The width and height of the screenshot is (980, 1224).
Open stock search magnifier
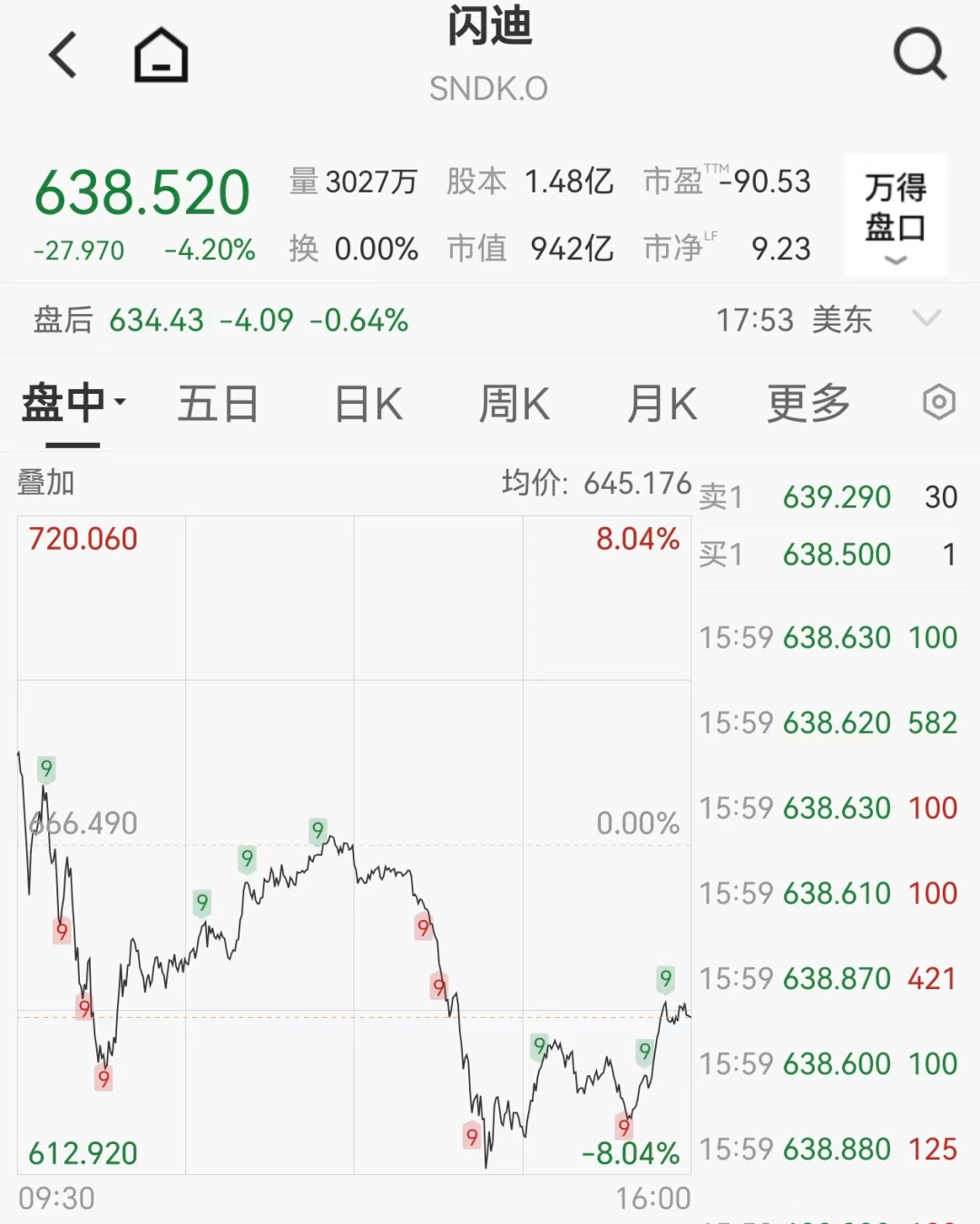[919, 54]
